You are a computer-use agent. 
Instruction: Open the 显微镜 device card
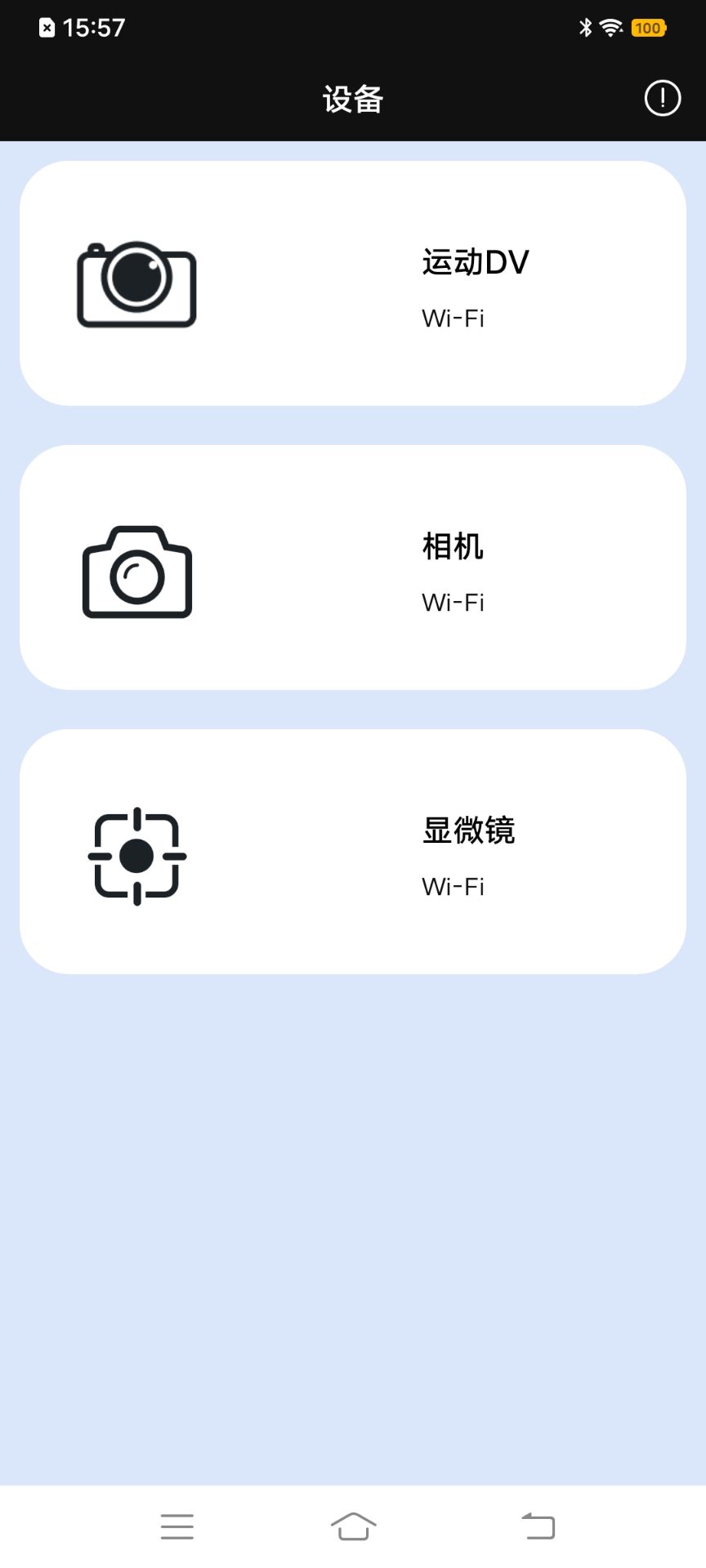353,854
